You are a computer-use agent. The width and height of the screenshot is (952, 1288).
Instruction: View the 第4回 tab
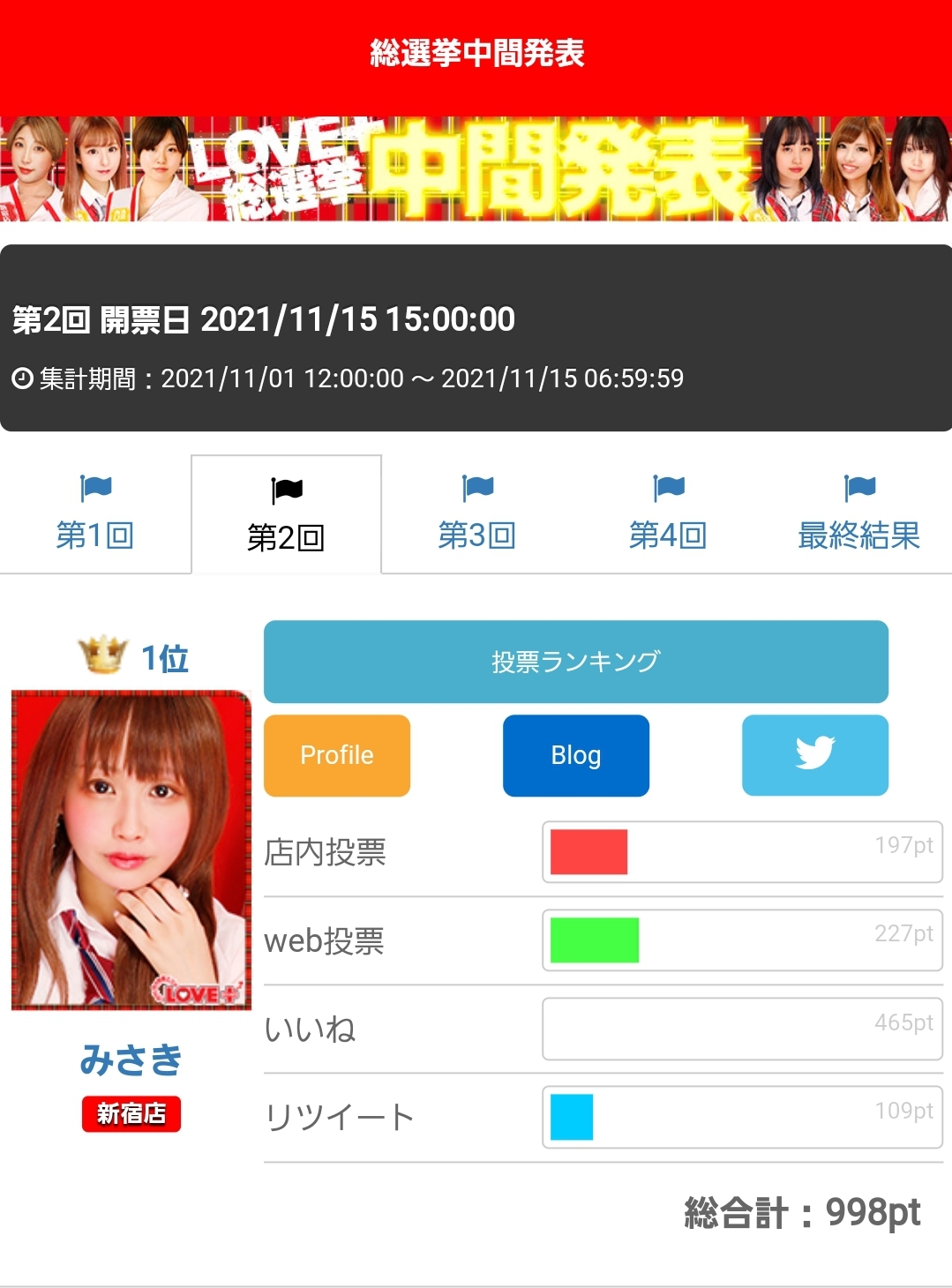(x=668, y=515)
